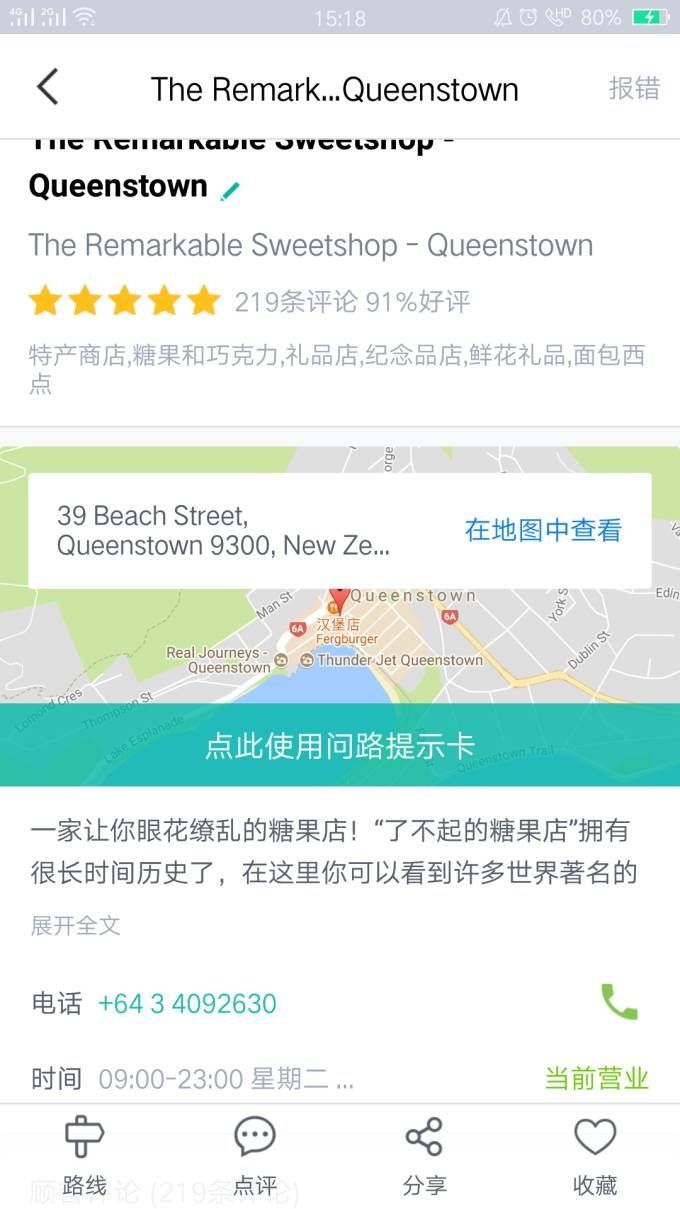Tap the green pencil edit icon

pos(231,190)
